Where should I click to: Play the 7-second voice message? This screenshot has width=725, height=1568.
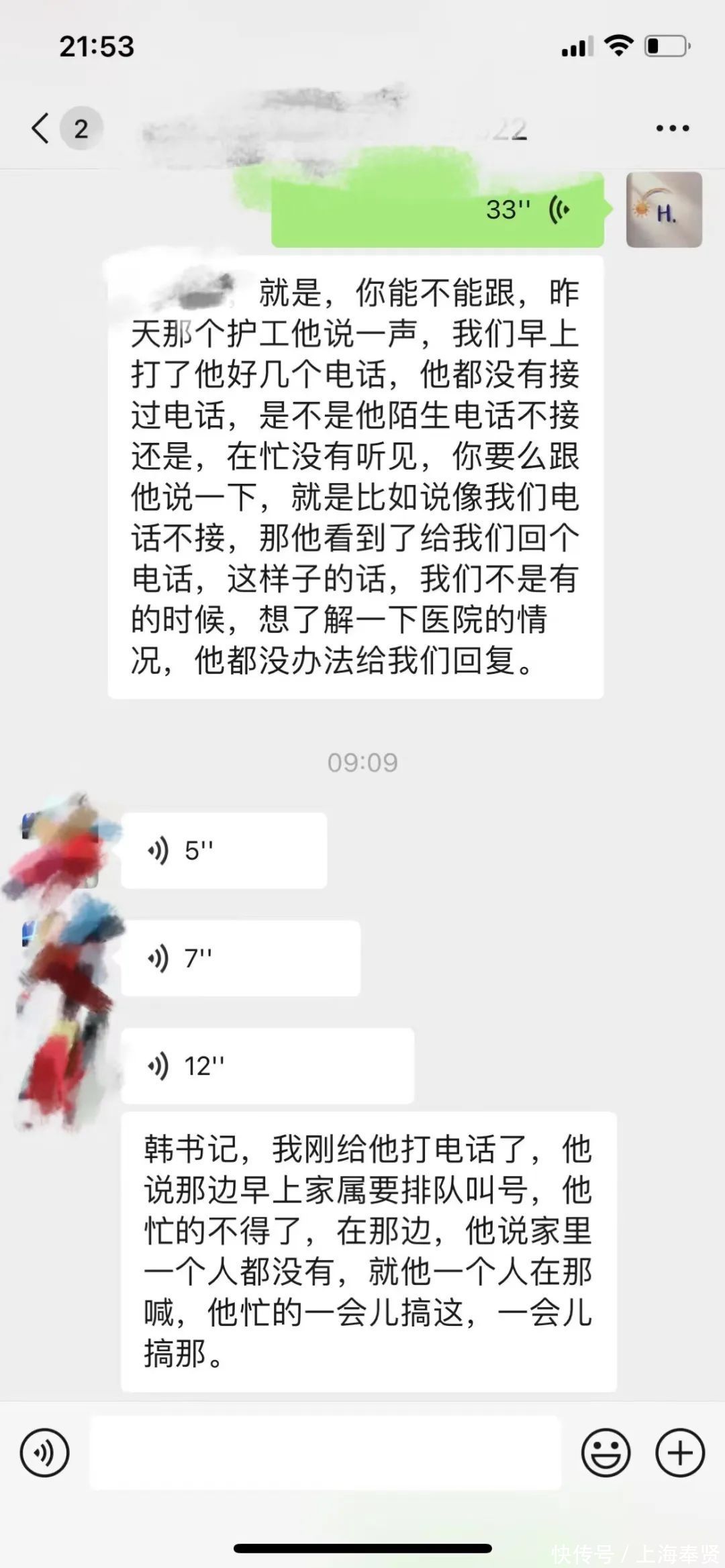click(240, 958)
